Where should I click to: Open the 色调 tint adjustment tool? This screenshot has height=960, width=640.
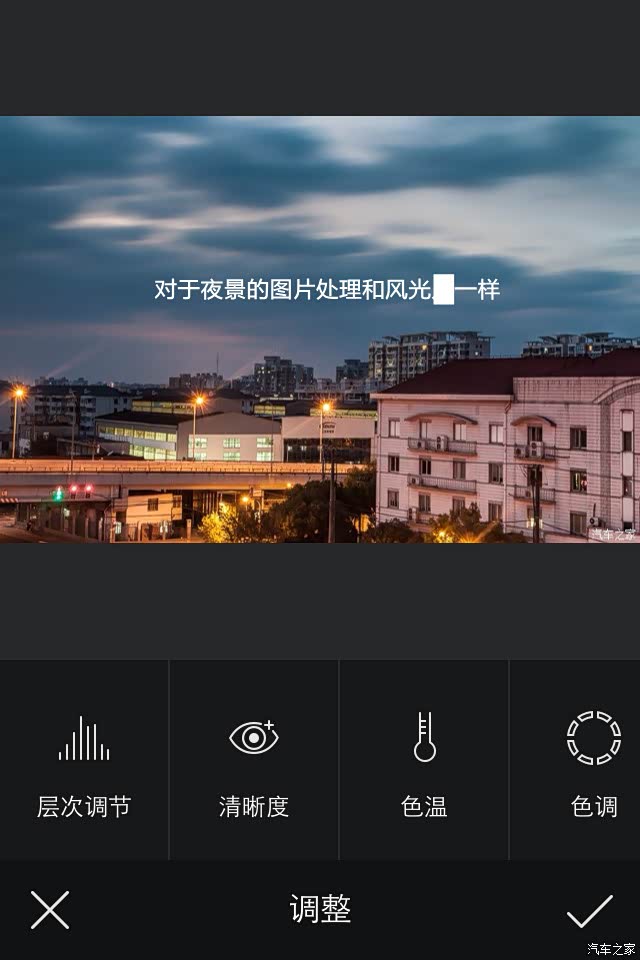pos(593,760)
